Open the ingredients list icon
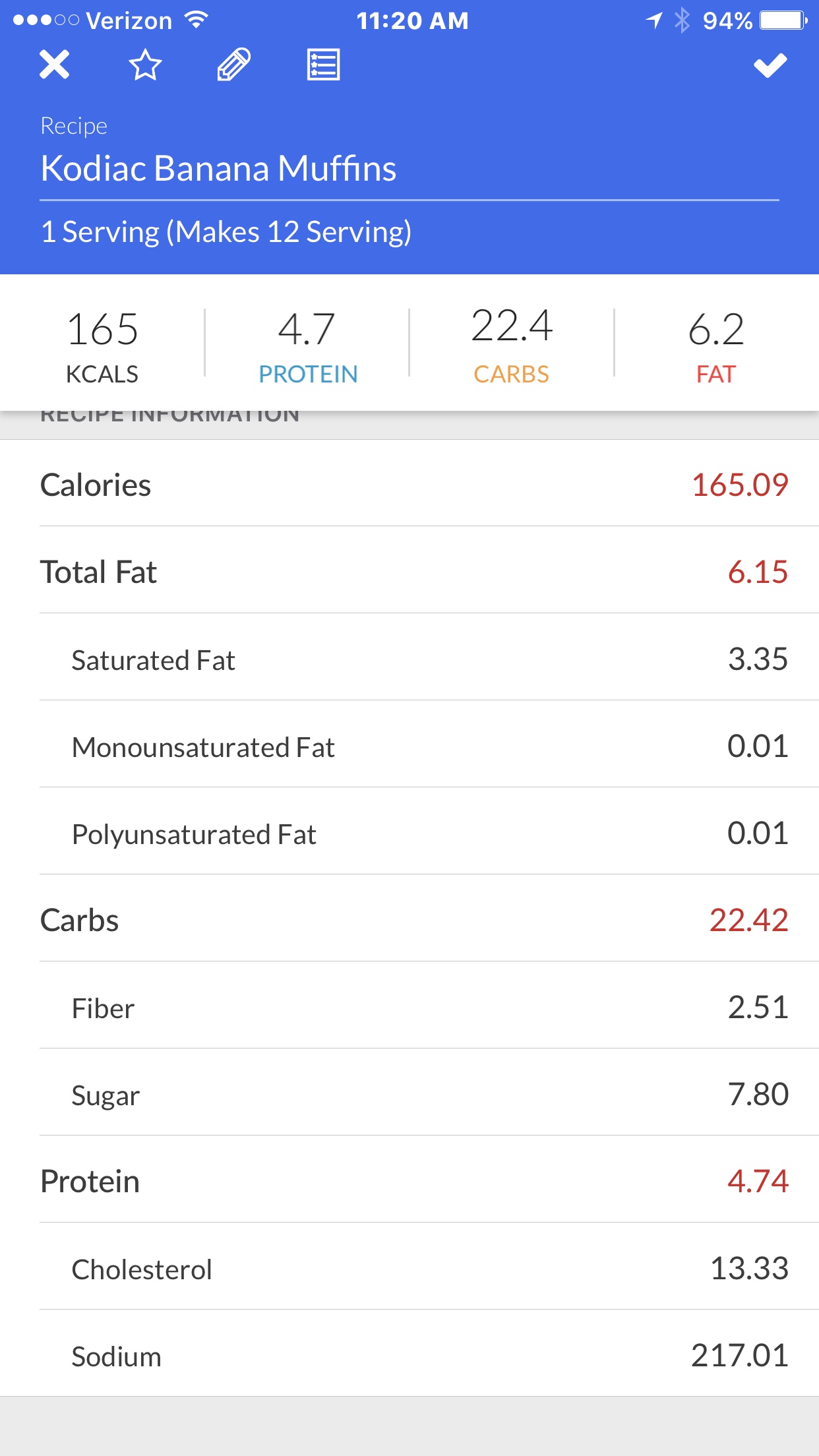The width and height of the screenshot is (819, 1456). (x=323, y=65)
